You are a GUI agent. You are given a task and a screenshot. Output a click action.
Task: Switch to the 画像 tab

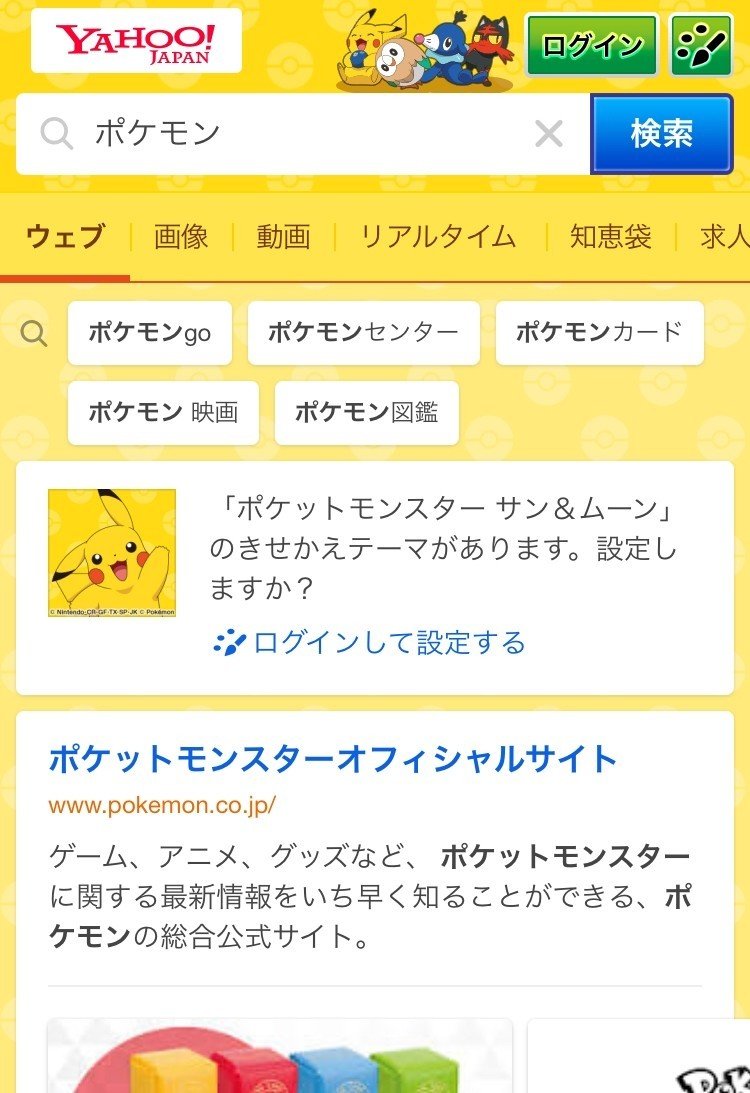pos(181,237)
